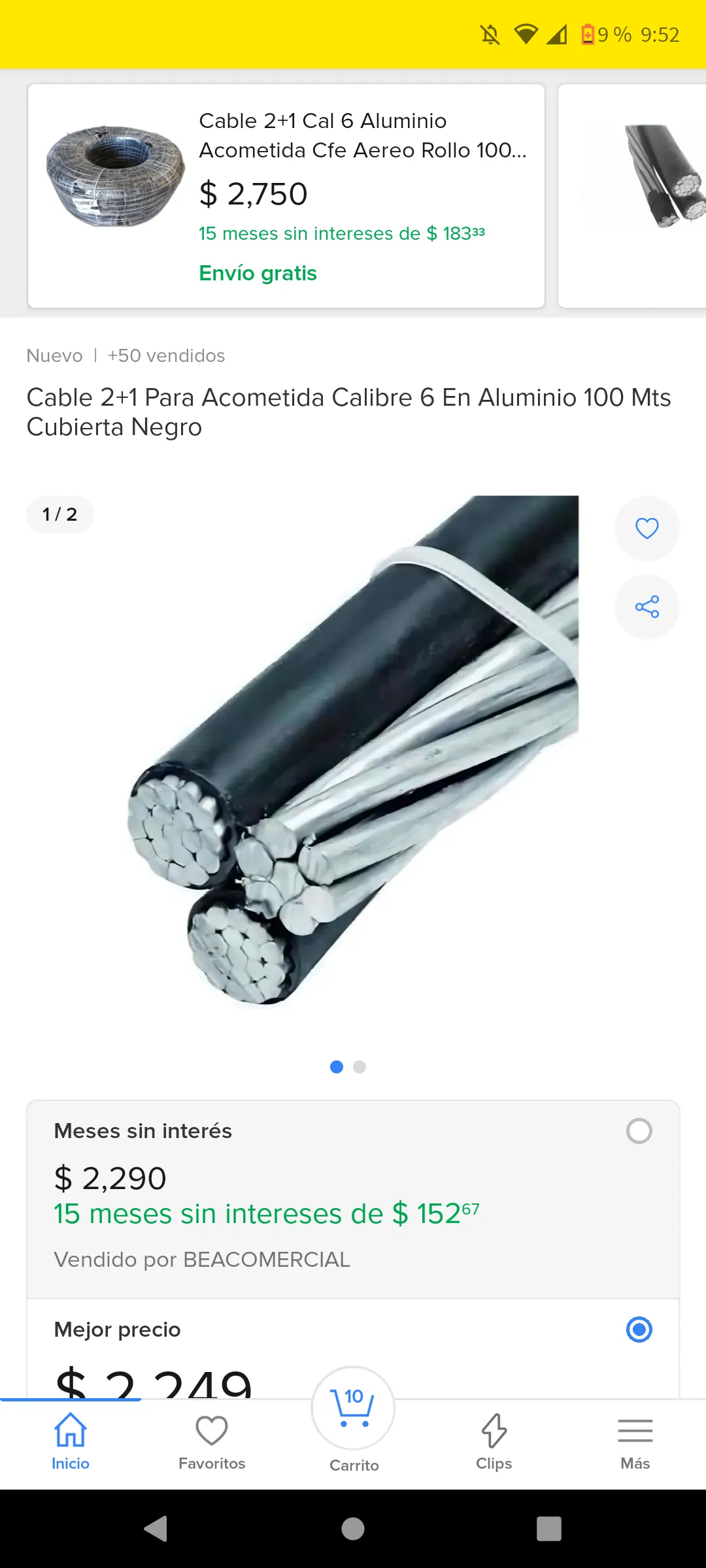Select the Mejor precio option
The width and height of the screenshot is (706, 1568).
(x=639, y=1330)
